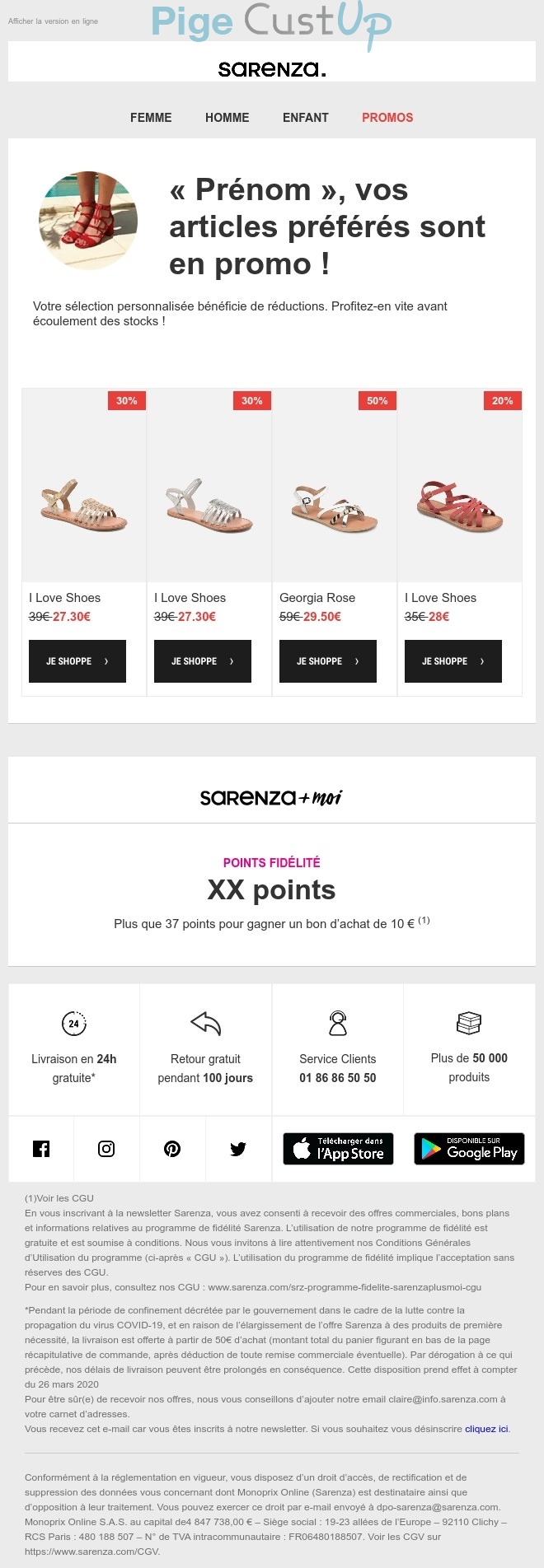
Task: Tap JE SHOPPE for the 28€ sandals
Action: point(453,661)
